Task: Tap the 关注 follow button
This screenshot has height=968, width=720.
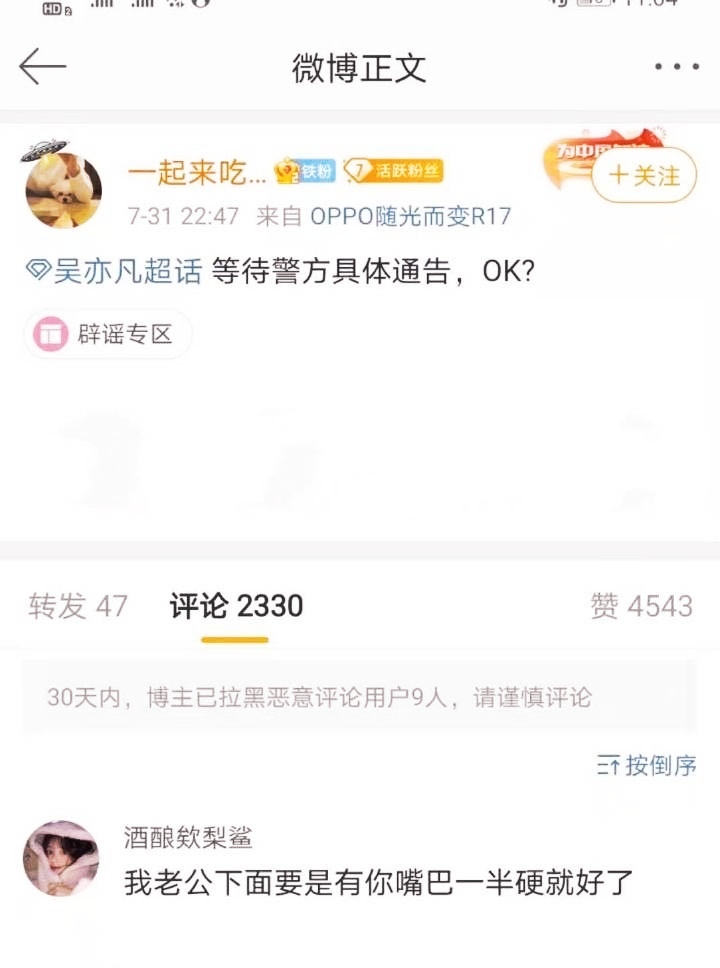Action: coord(643,176)
